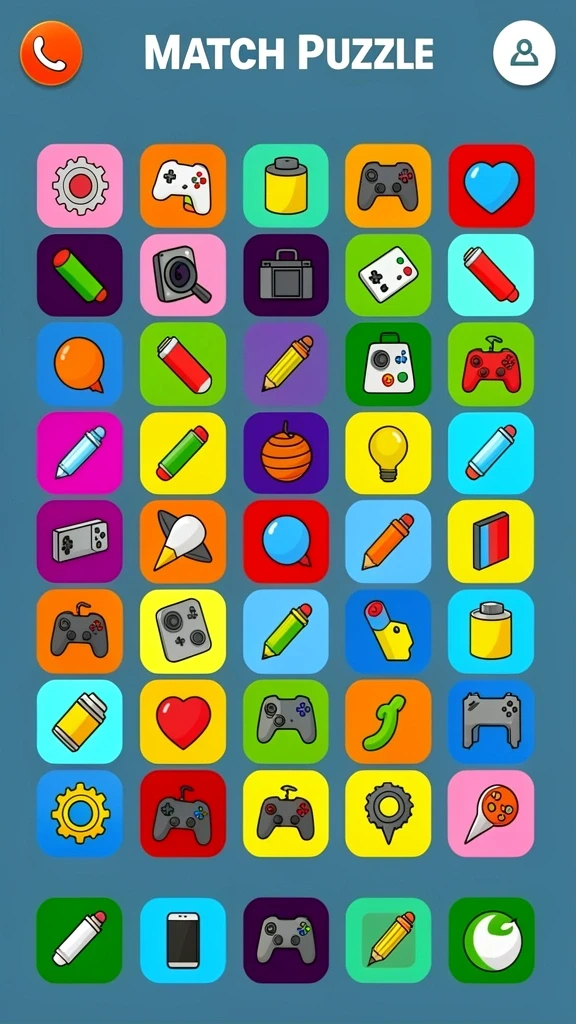Tap the green worm tile
The width and height of the screenshot is (576, 1024).
[388, 722]
